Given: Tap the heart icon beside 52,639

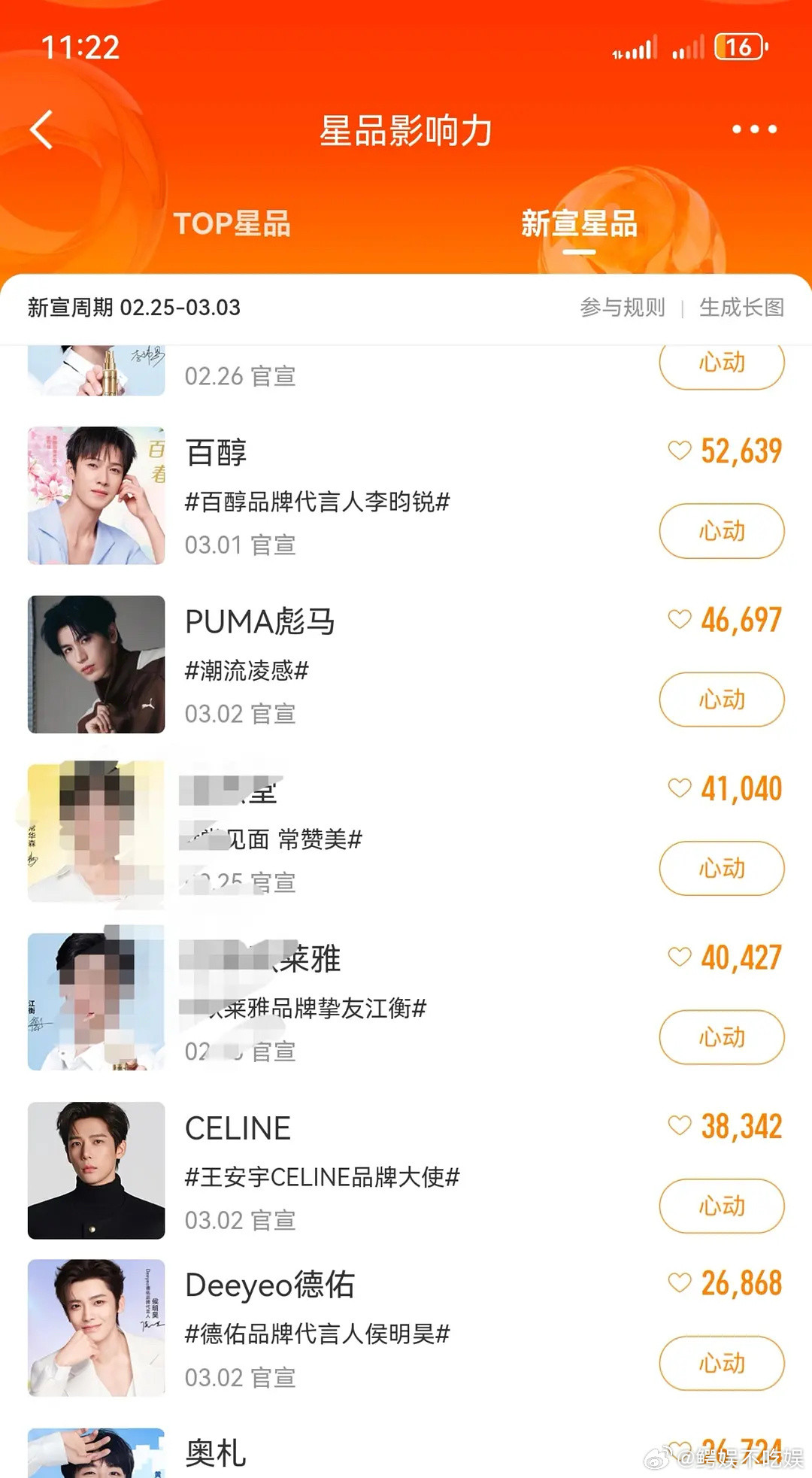Looking at the screenshot, I should (x=679, y=451).
